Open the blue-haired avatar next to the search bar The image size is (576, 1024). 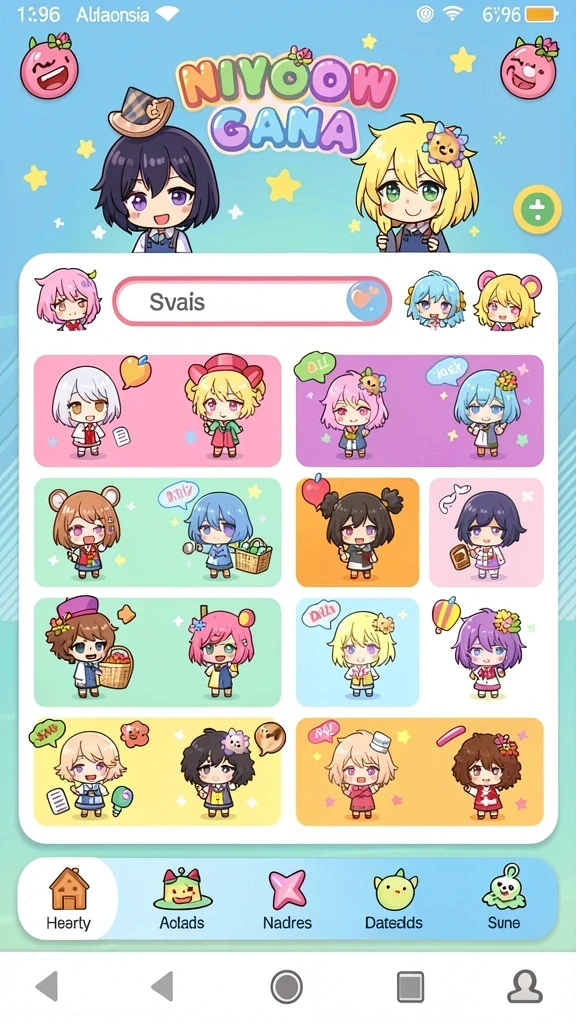click(x=436, y=300)
